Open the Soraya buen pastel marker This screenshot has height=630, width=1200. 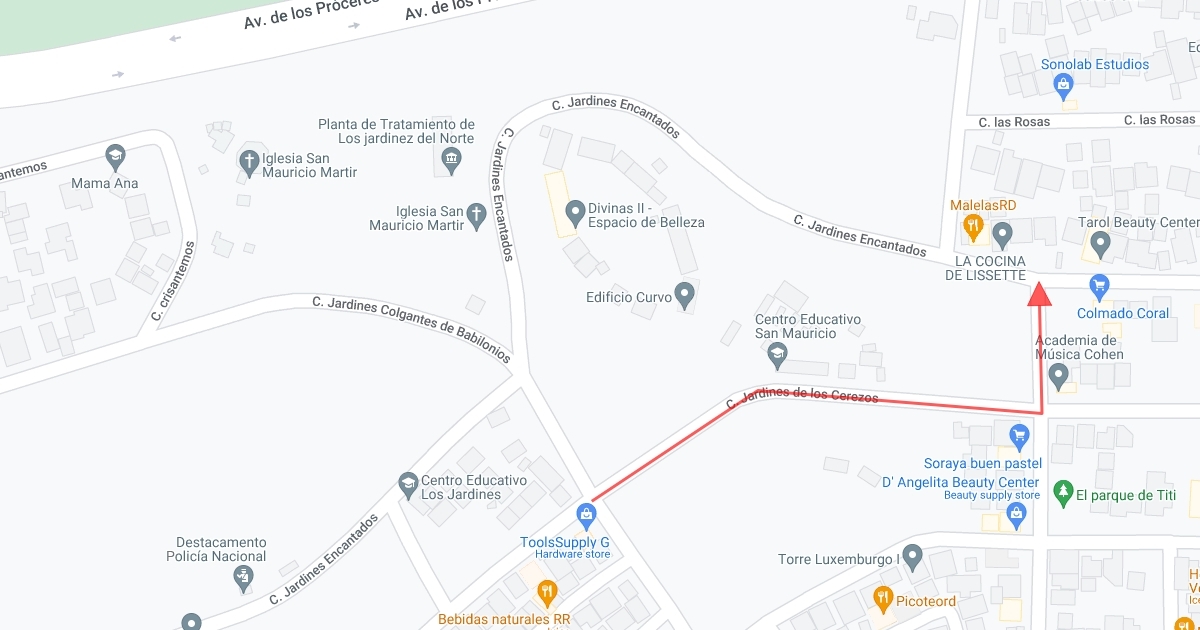(1019, 436)
